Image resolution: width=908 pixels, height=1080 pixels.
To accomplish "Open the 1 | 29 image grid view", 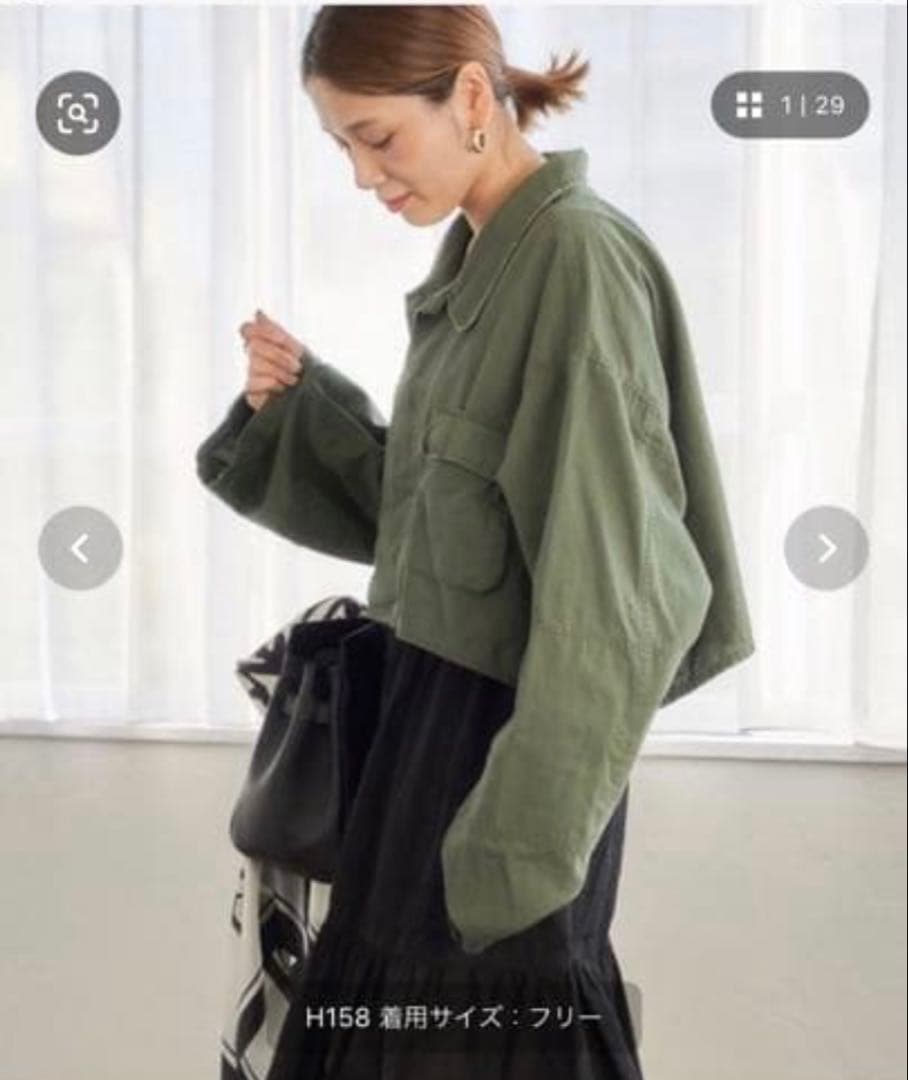I will 789,105.
